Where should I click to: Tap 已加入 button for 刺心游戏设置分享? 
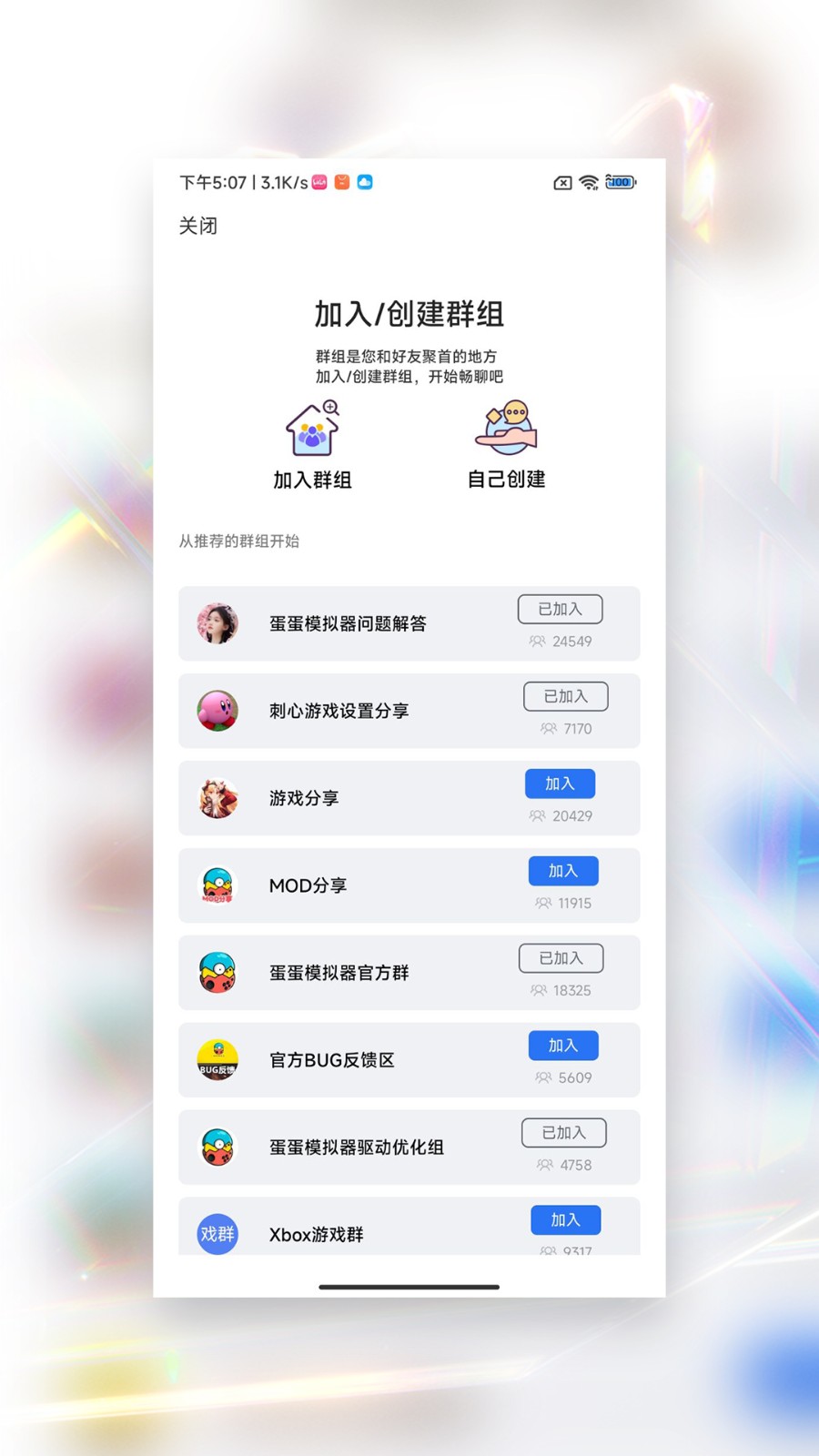pos(565,696)
